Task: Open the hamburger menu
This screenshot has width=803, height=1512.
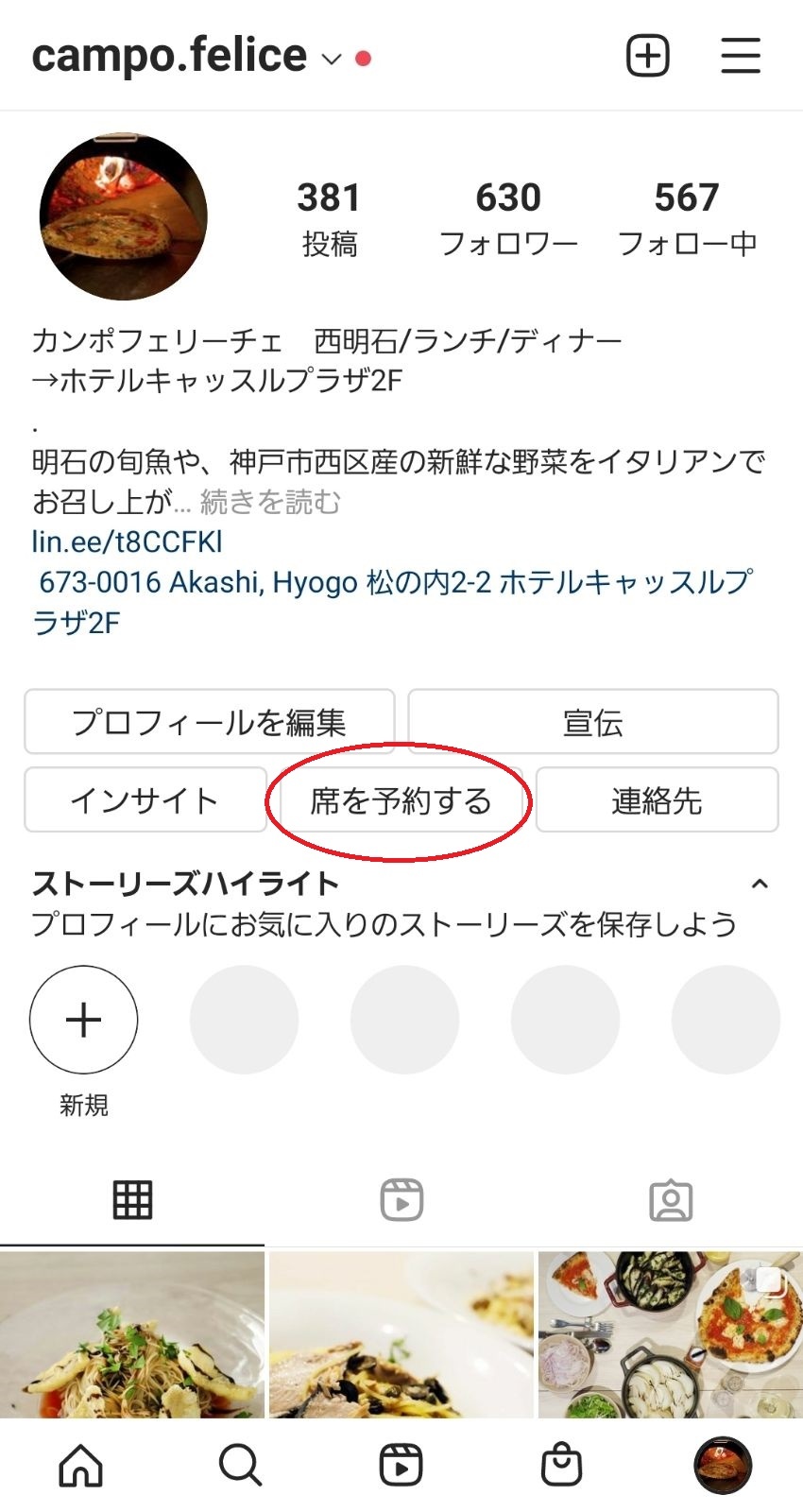Action: (x=741, y=56)
